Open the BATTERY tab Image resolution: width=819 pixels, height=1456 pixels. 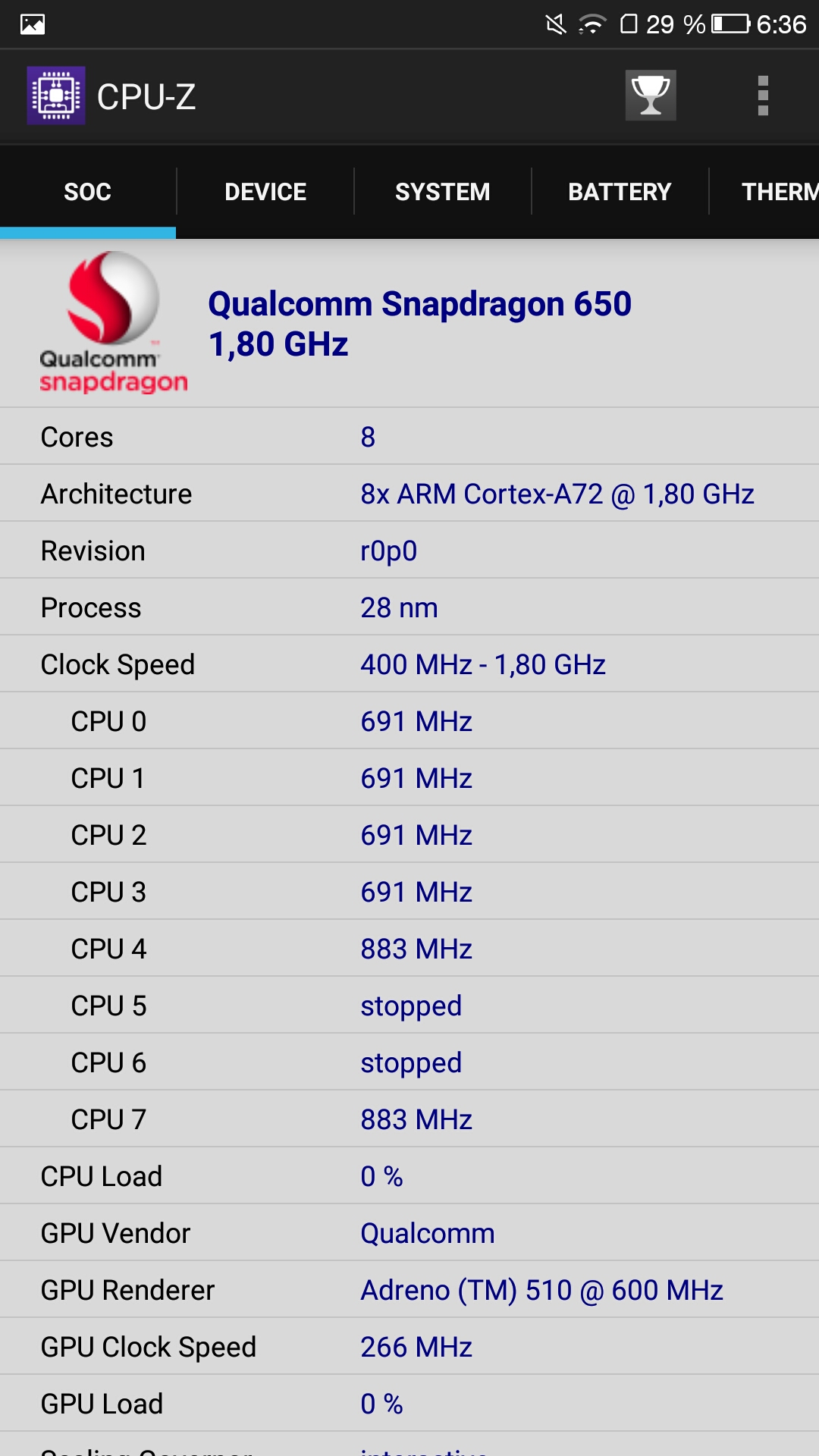coord(620,192)
